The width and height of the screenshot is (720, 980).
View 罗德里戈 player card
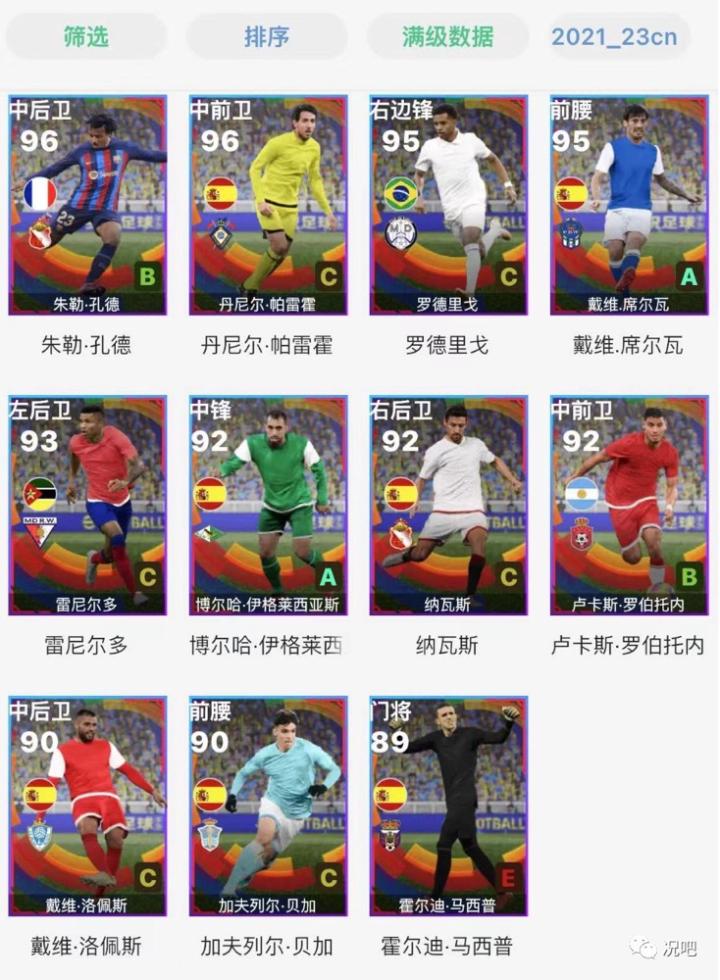[x=448, y=205]
